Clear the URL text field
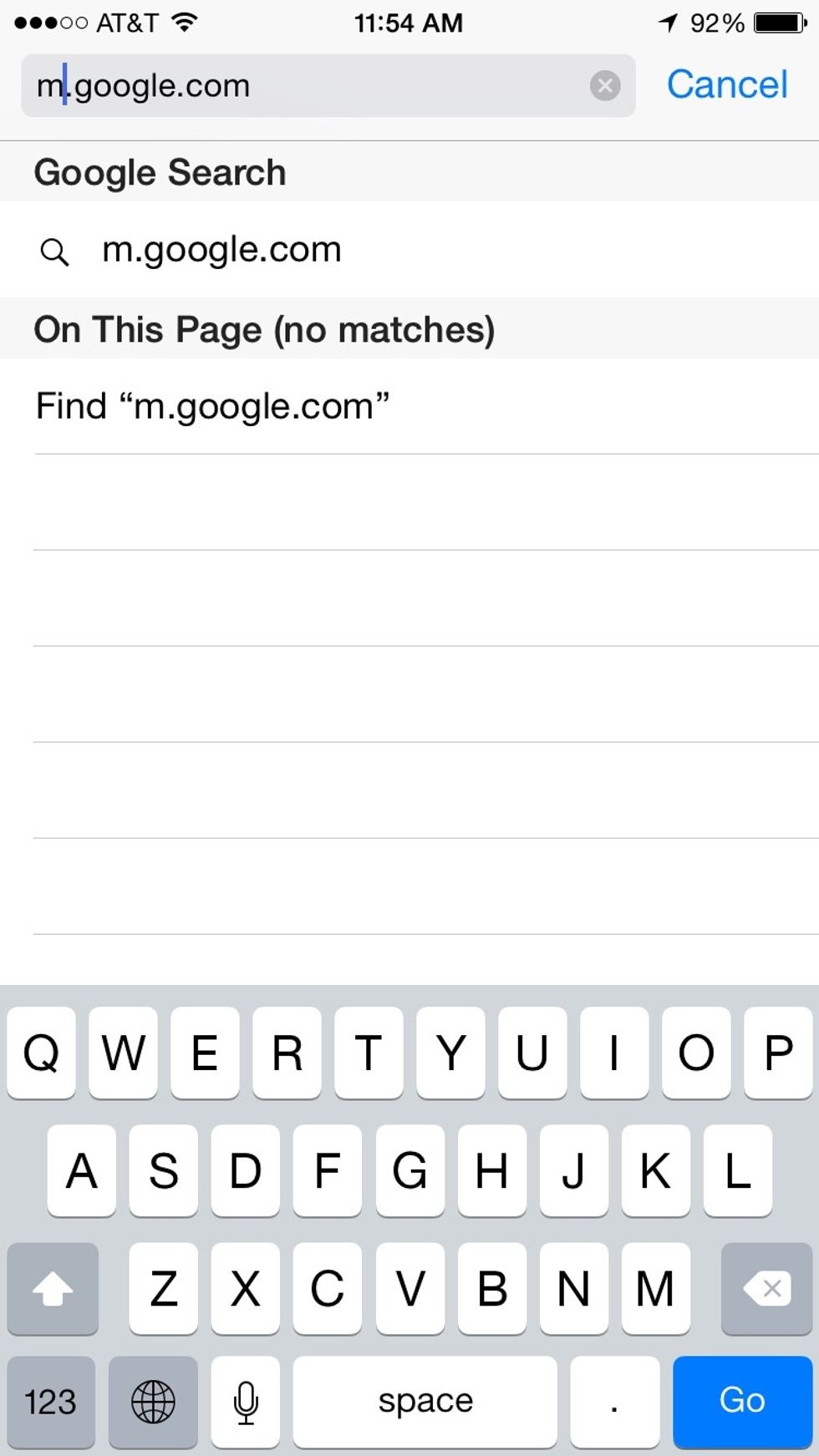Image resolution: width=819 pixels, height=1456 pixels. tap(605, 85)
